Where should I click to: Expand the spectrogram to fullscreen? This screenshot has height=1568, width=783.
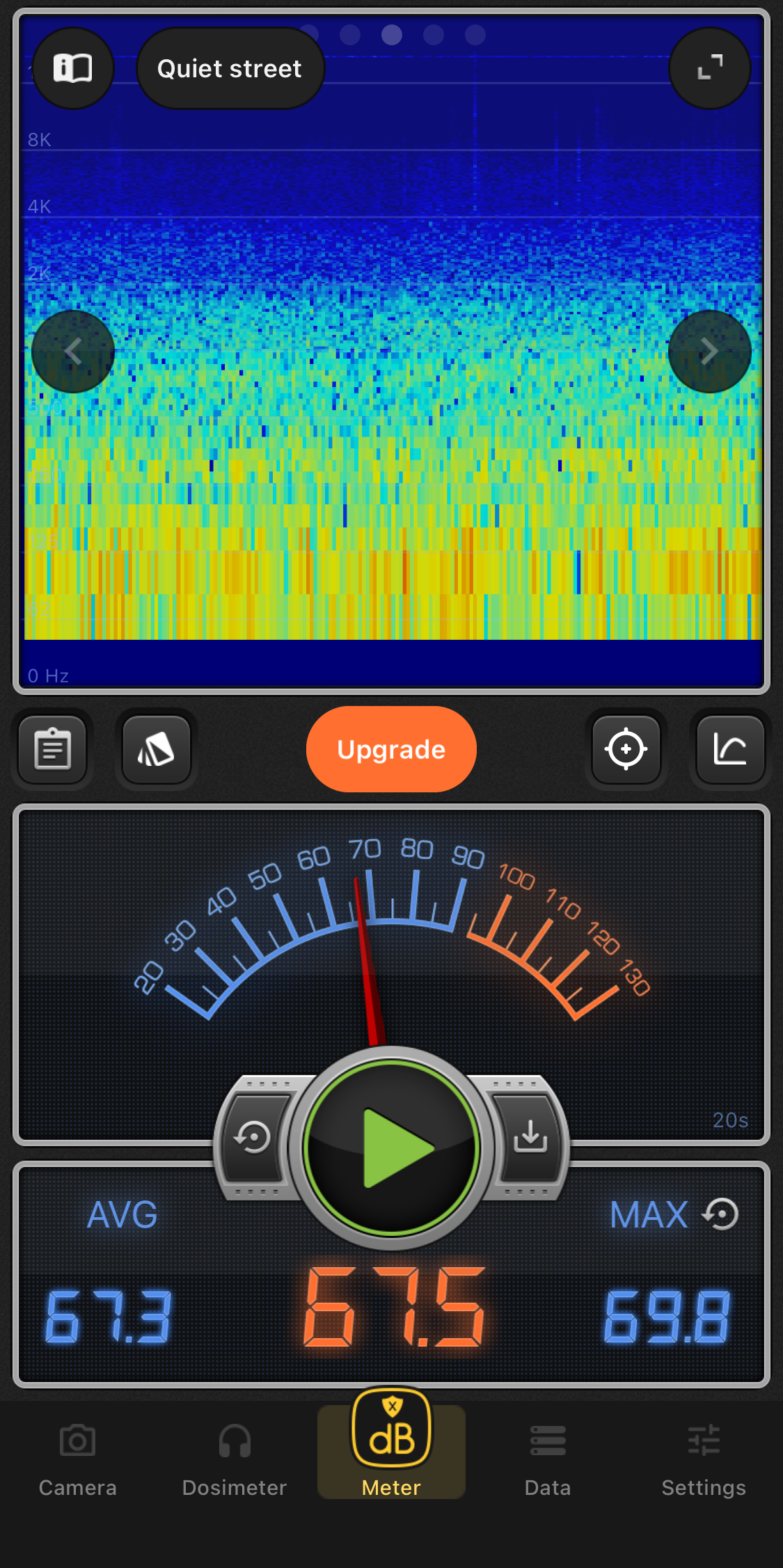pos(709,68)
